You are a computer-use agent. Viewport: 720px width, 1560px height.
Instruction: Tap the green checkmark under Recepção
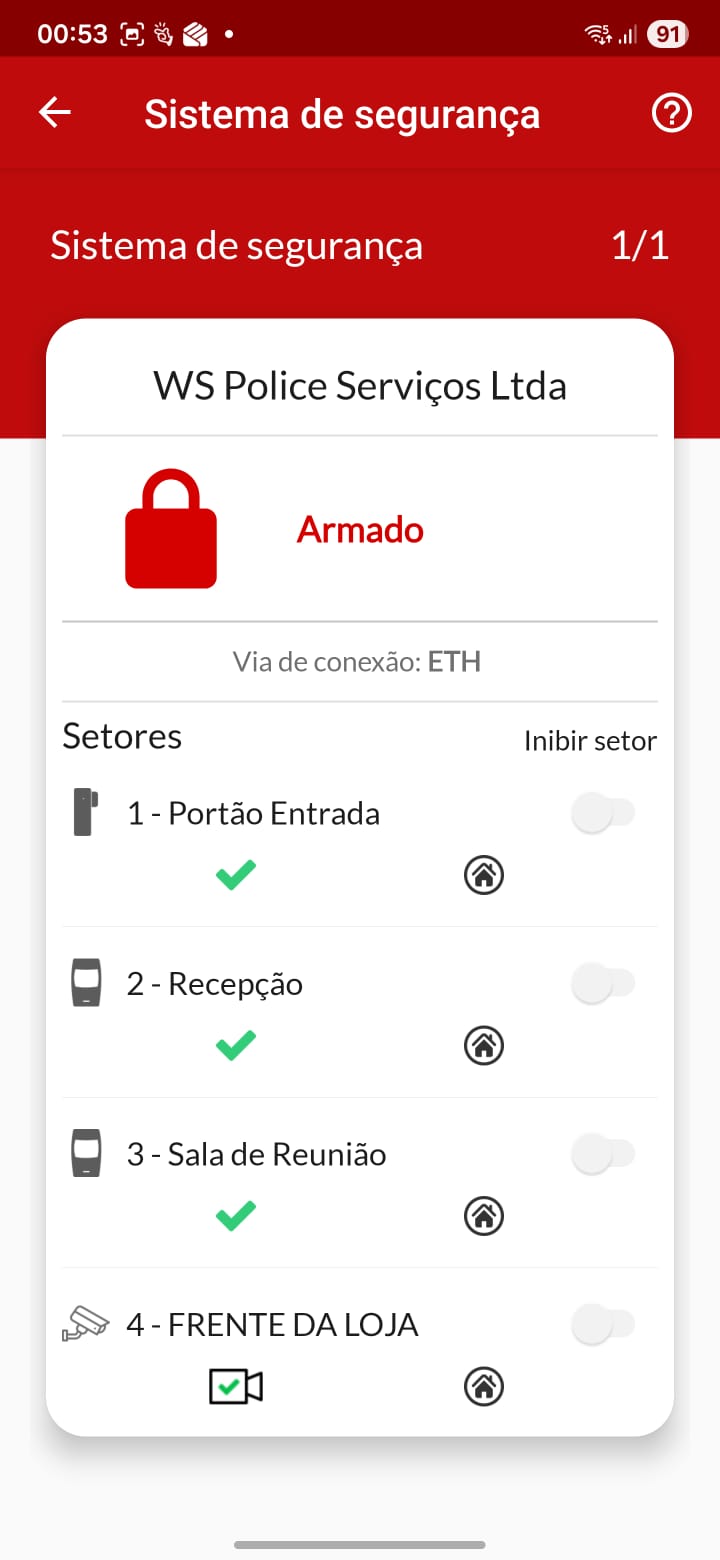[236, 1046]
